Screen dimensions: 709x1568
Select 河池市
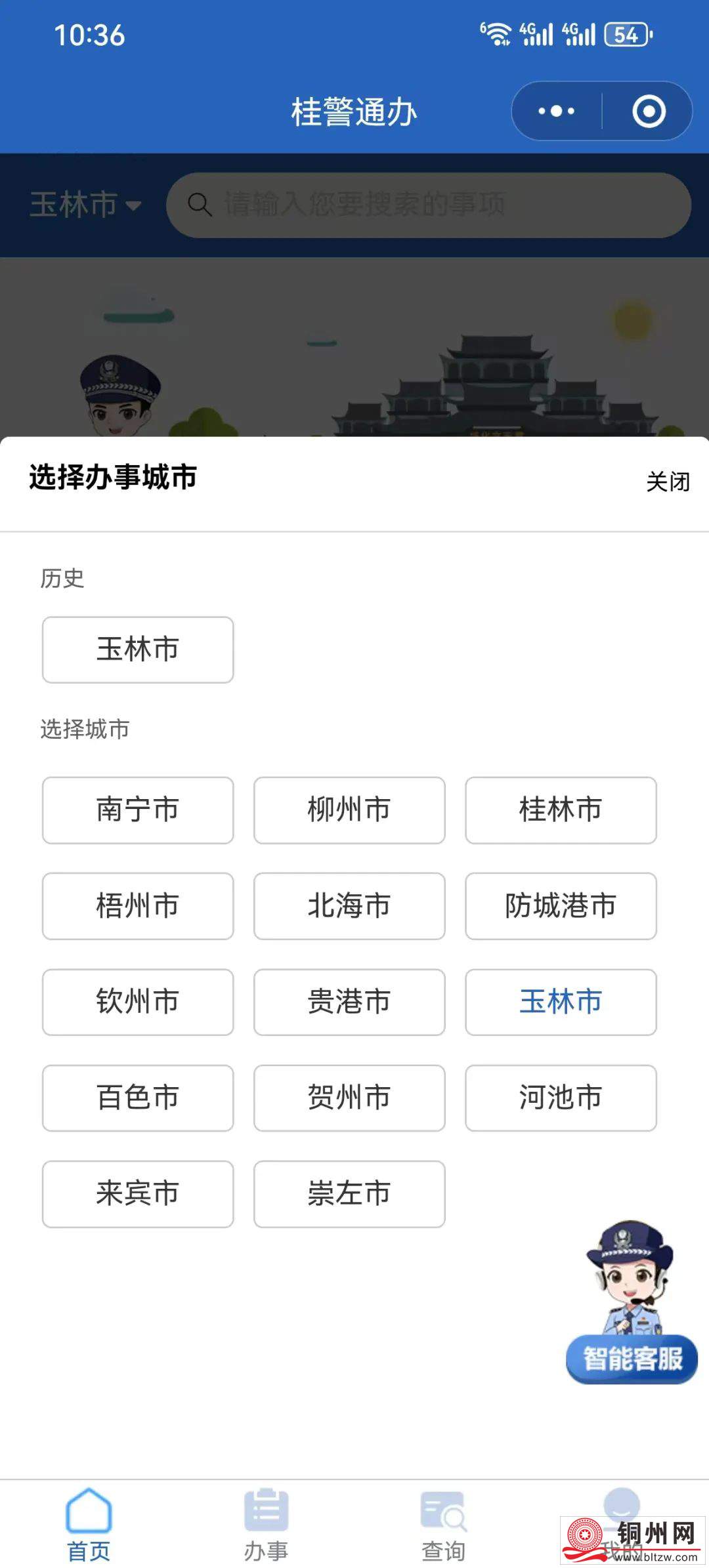coord(561,1098)
